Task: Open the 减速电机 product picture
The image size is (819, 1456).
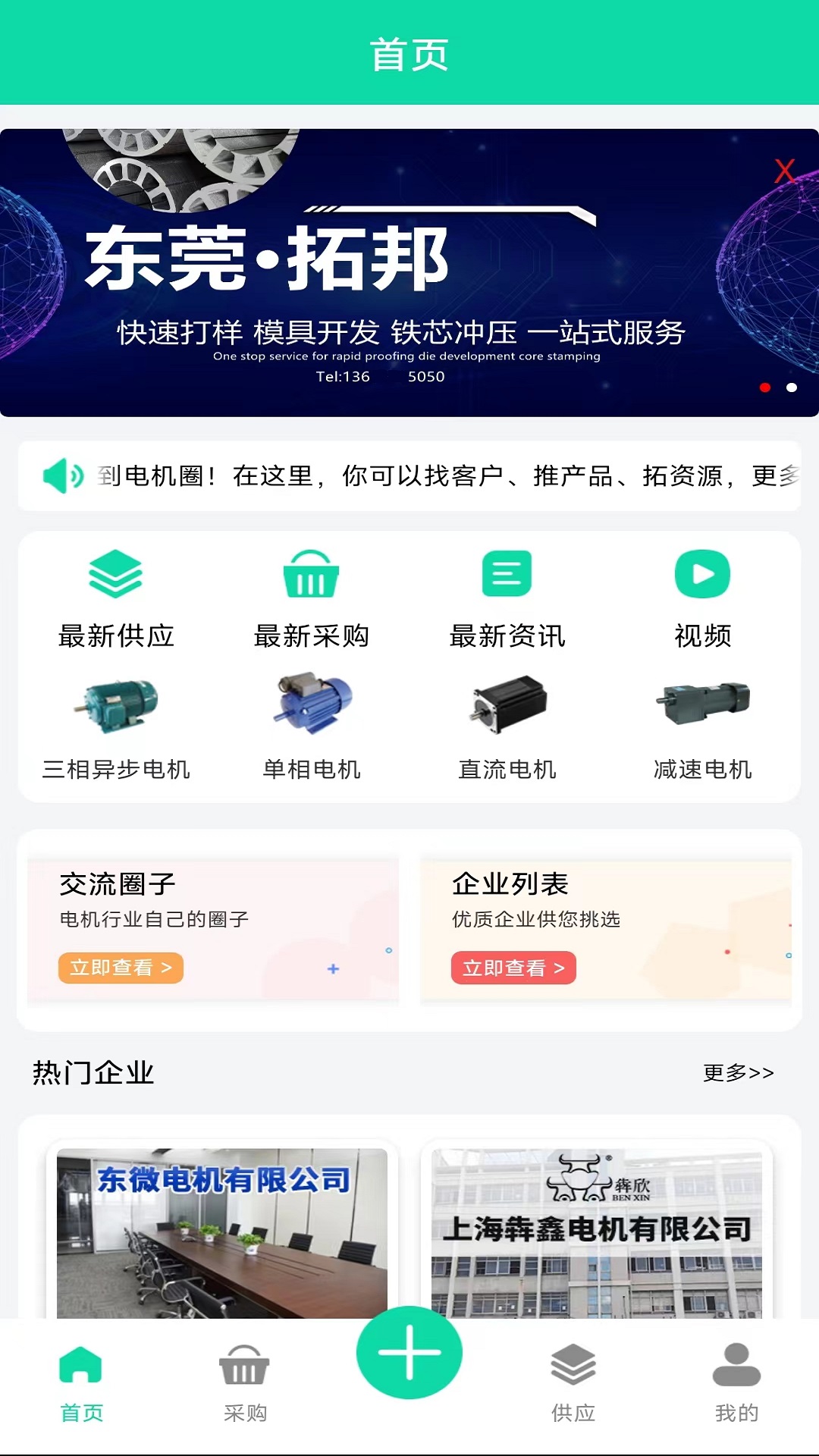Action: (x=701, y=704)
